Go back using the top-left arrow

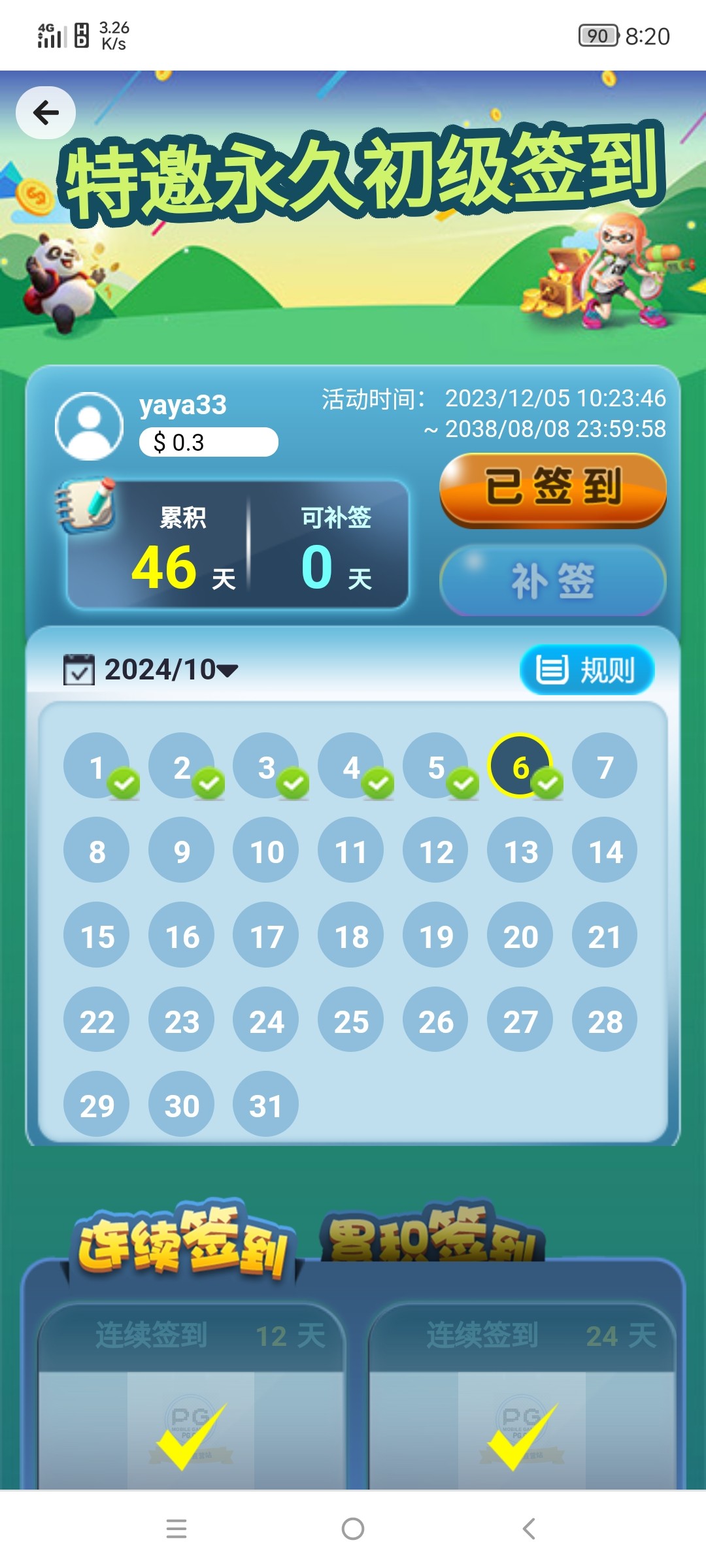click(46, 112)
